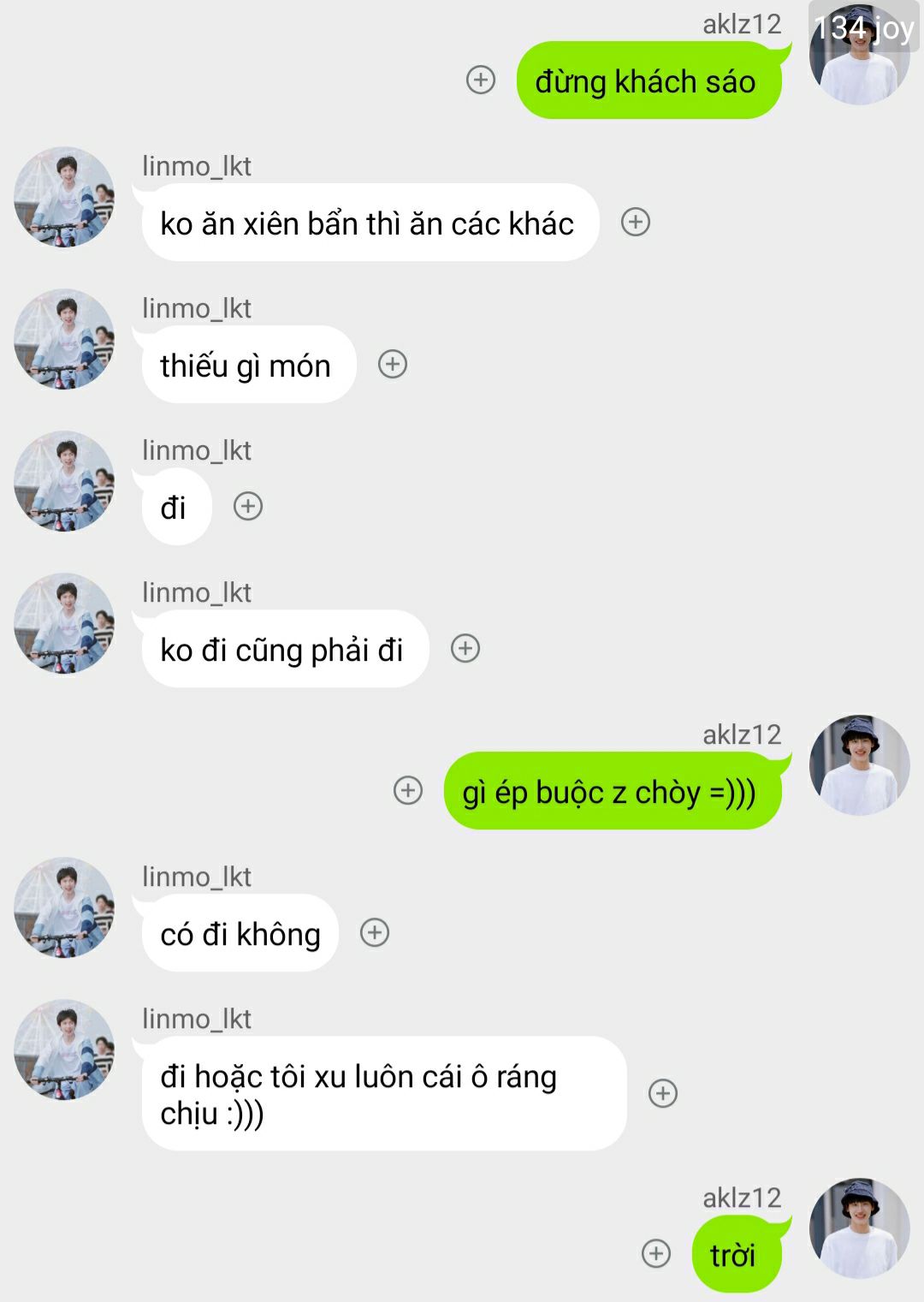Viewport: 924px width, 1302px height.
Task: Tap the plus icon next to "đi hoặc tôi xu luôn" message
Action: click(x=663, y=1093)
